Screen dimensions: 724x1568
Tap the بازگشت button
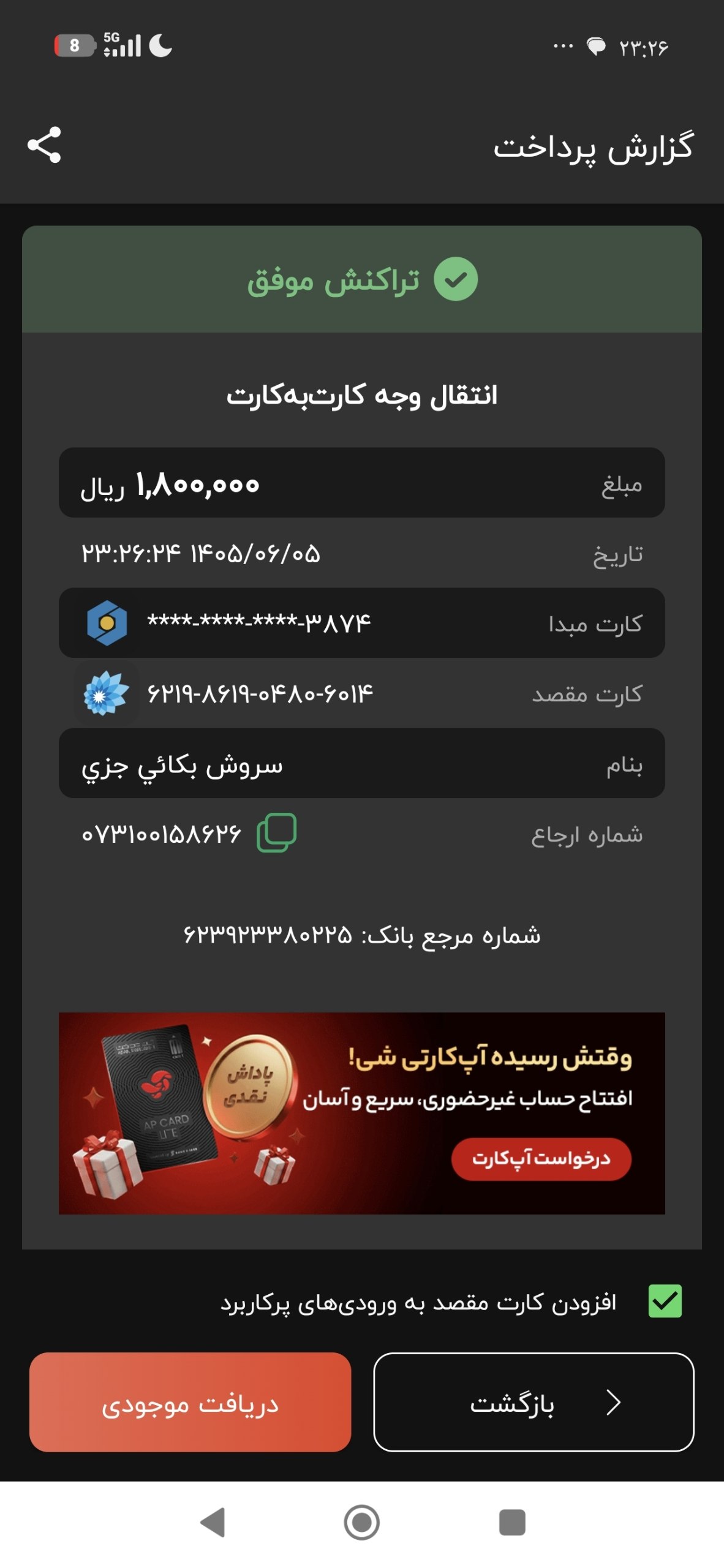tap(534, 1402)
